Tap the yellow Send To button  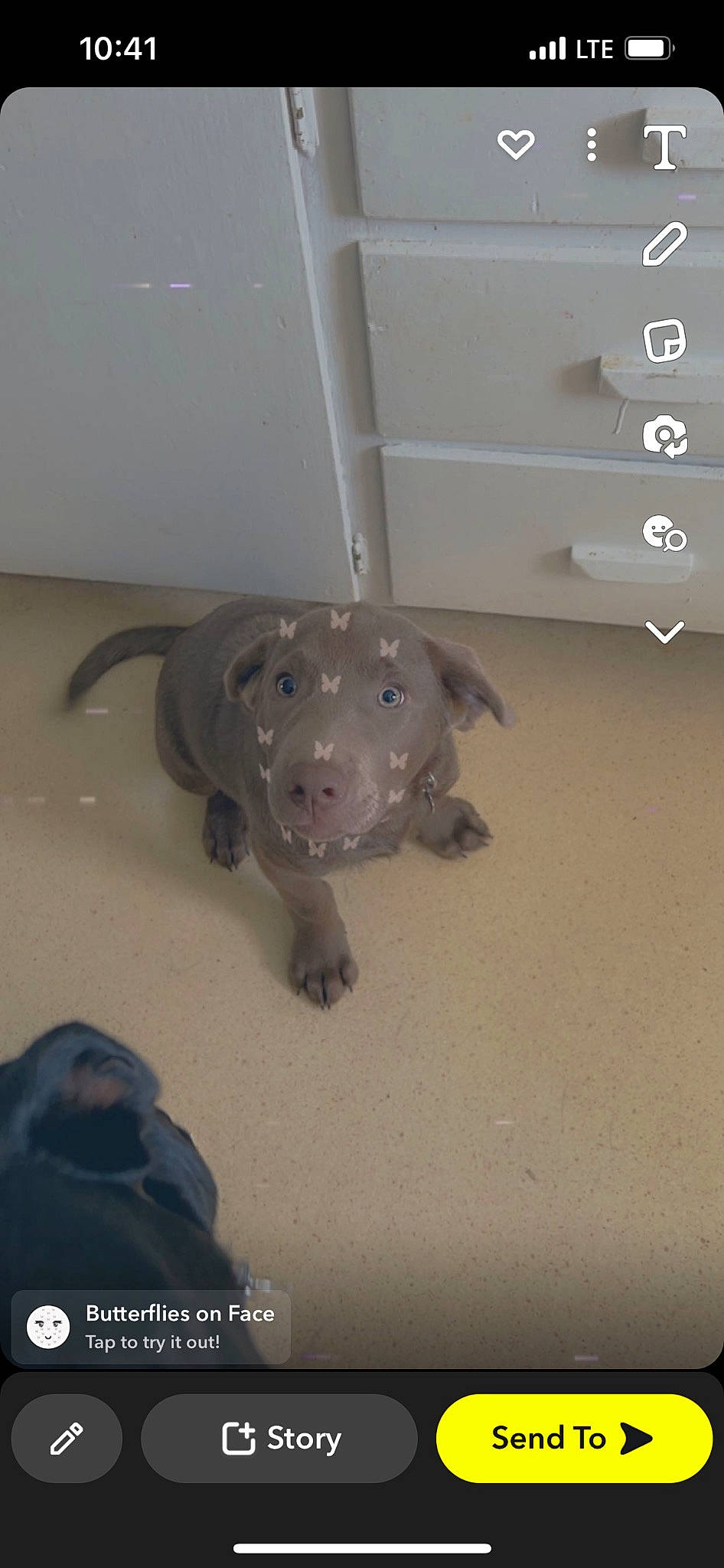[573, 1438]
